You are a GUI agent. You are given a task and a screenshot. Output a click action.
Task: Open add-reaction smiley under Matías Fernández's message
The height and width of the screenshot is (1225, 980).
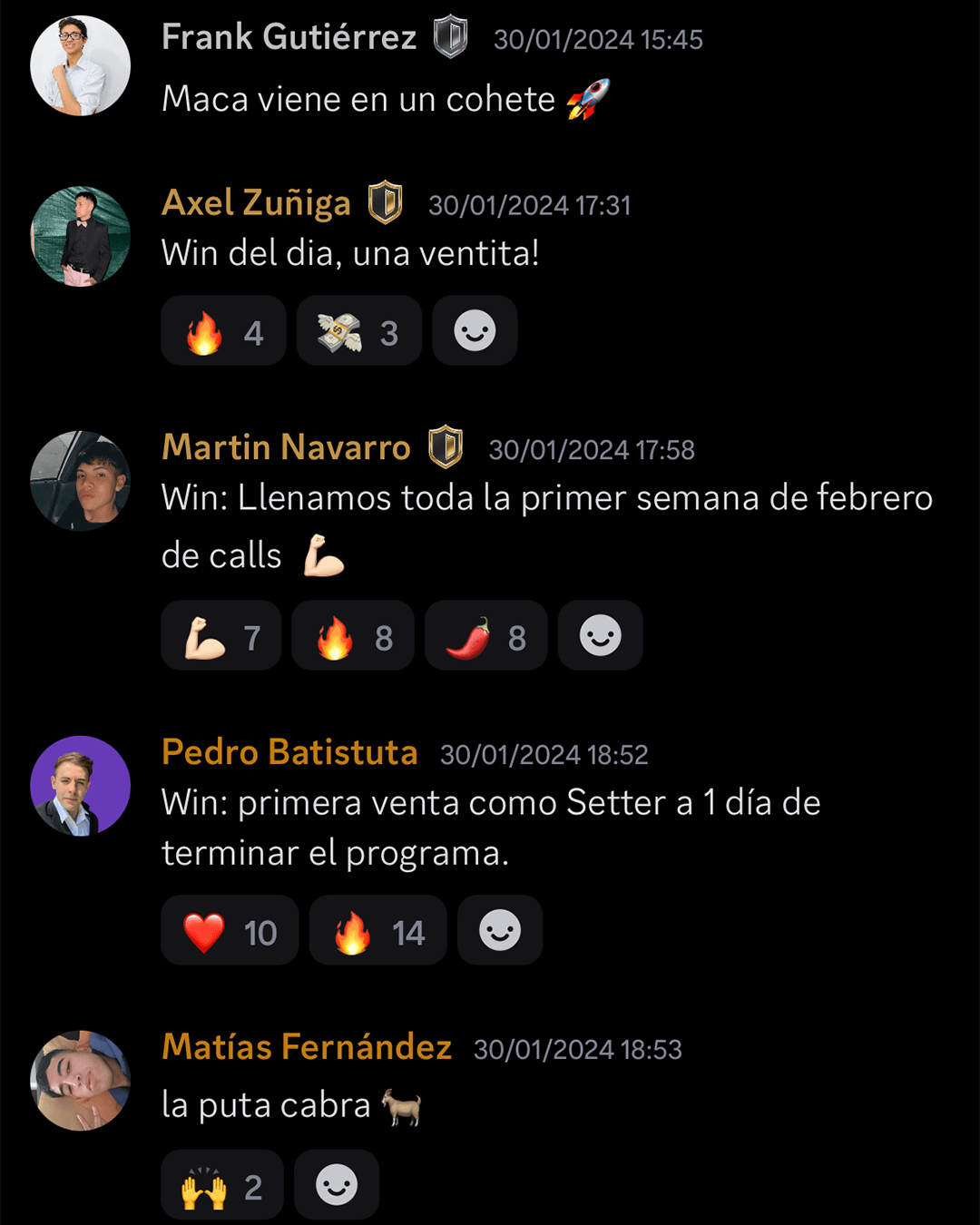click(336, 1186)
